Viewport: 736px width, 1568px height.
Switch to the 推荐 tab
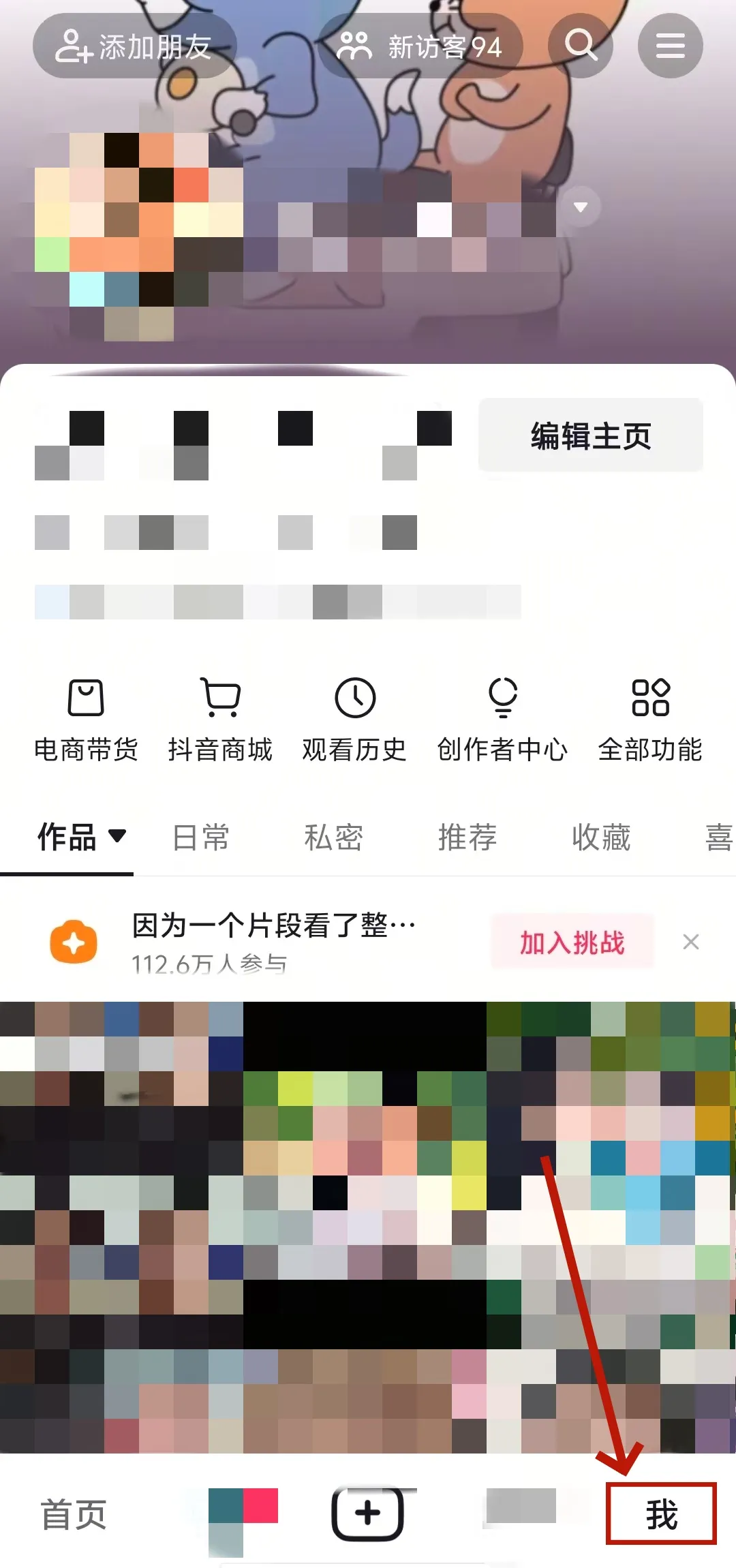467,837
